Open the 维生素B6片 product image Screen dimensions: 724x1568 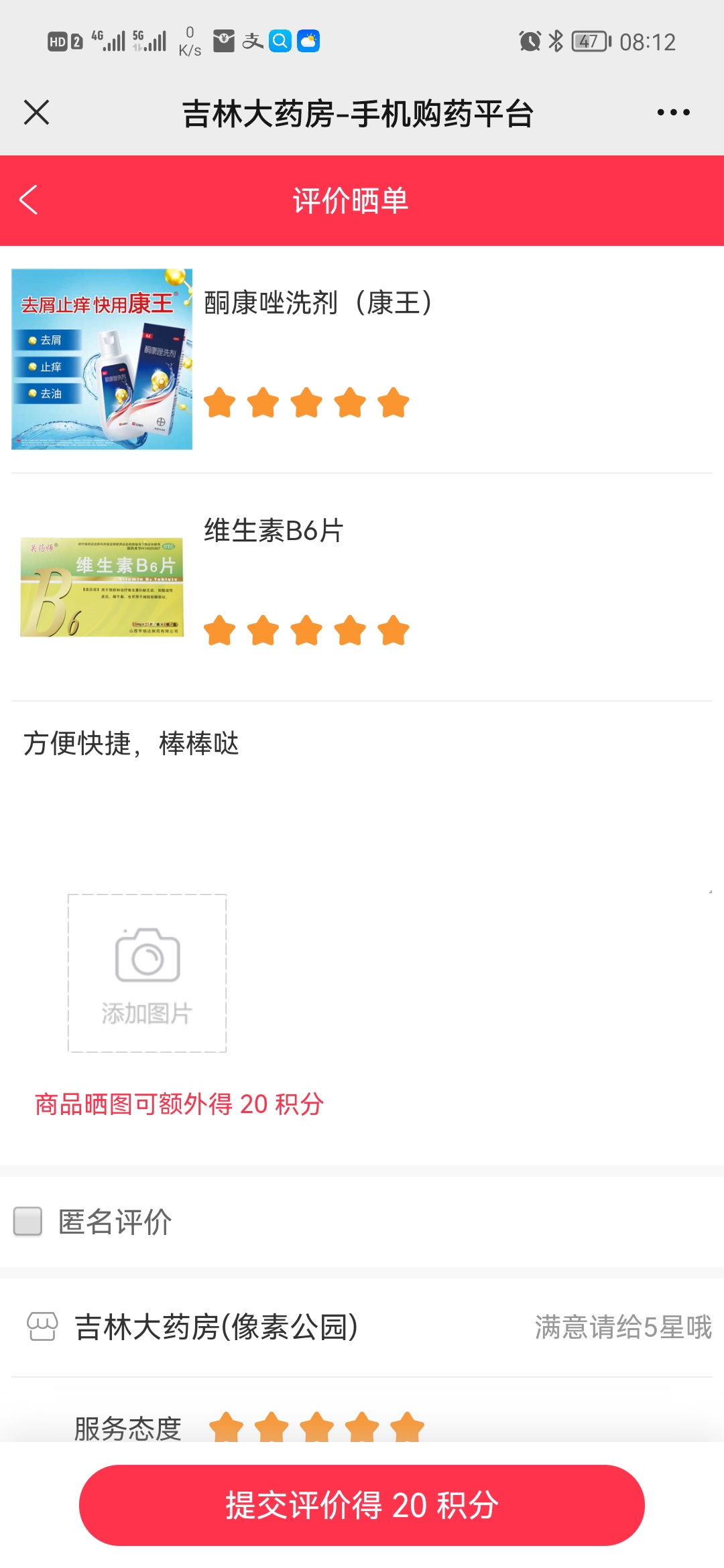coord(102,587)
